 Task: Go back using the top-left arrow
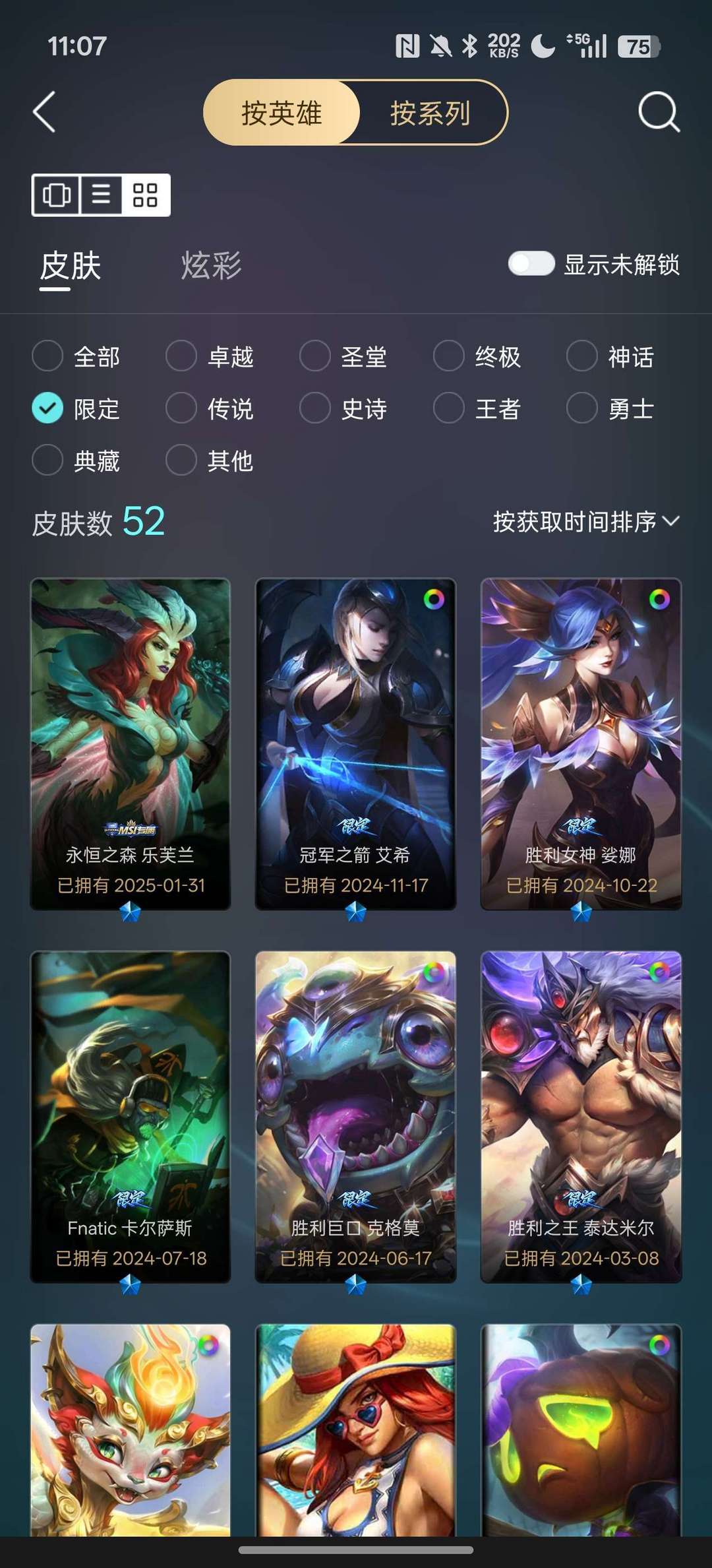coord(44,112)
